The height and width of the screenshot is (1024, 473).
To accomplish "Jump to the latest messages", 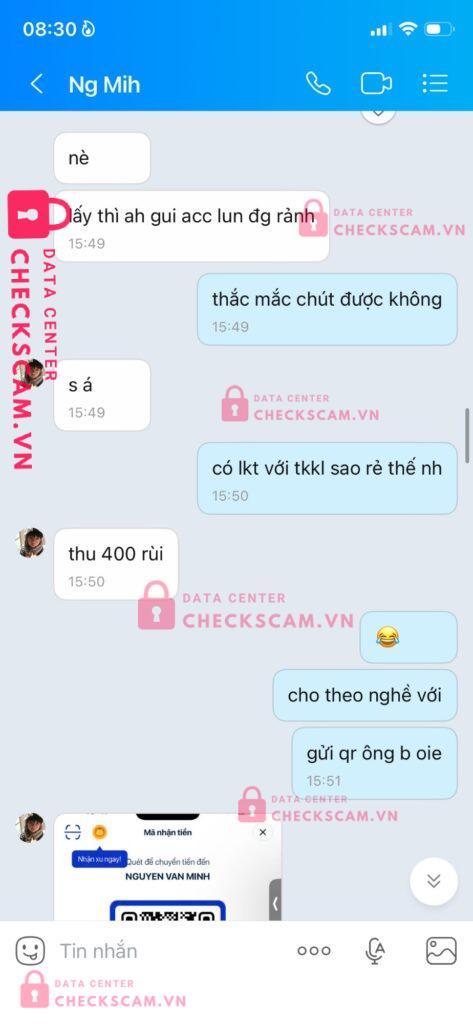I will [x=434, y=881].
